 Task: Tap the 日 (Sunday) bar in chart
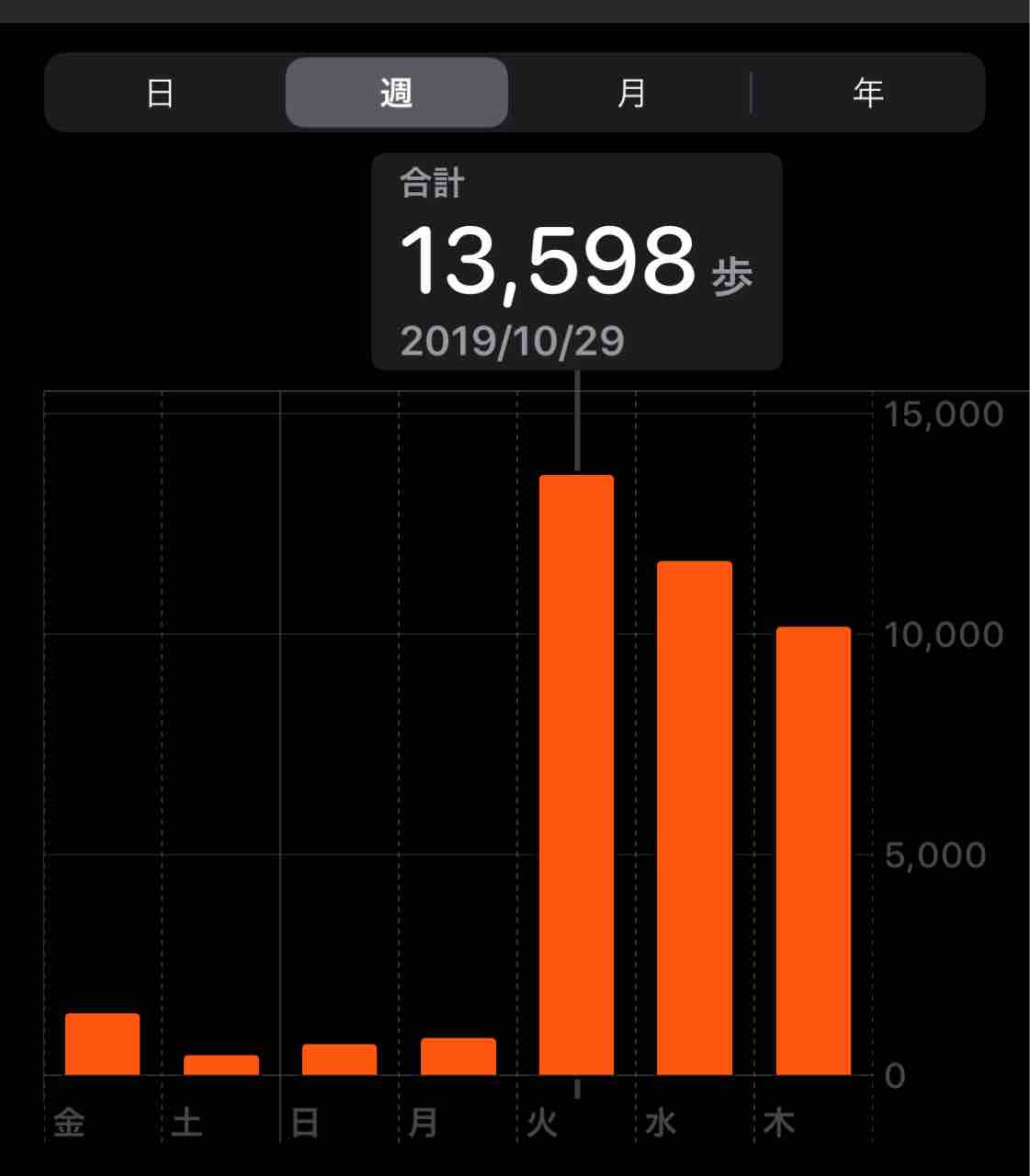pyautogui.click(x=339, y=1059)
